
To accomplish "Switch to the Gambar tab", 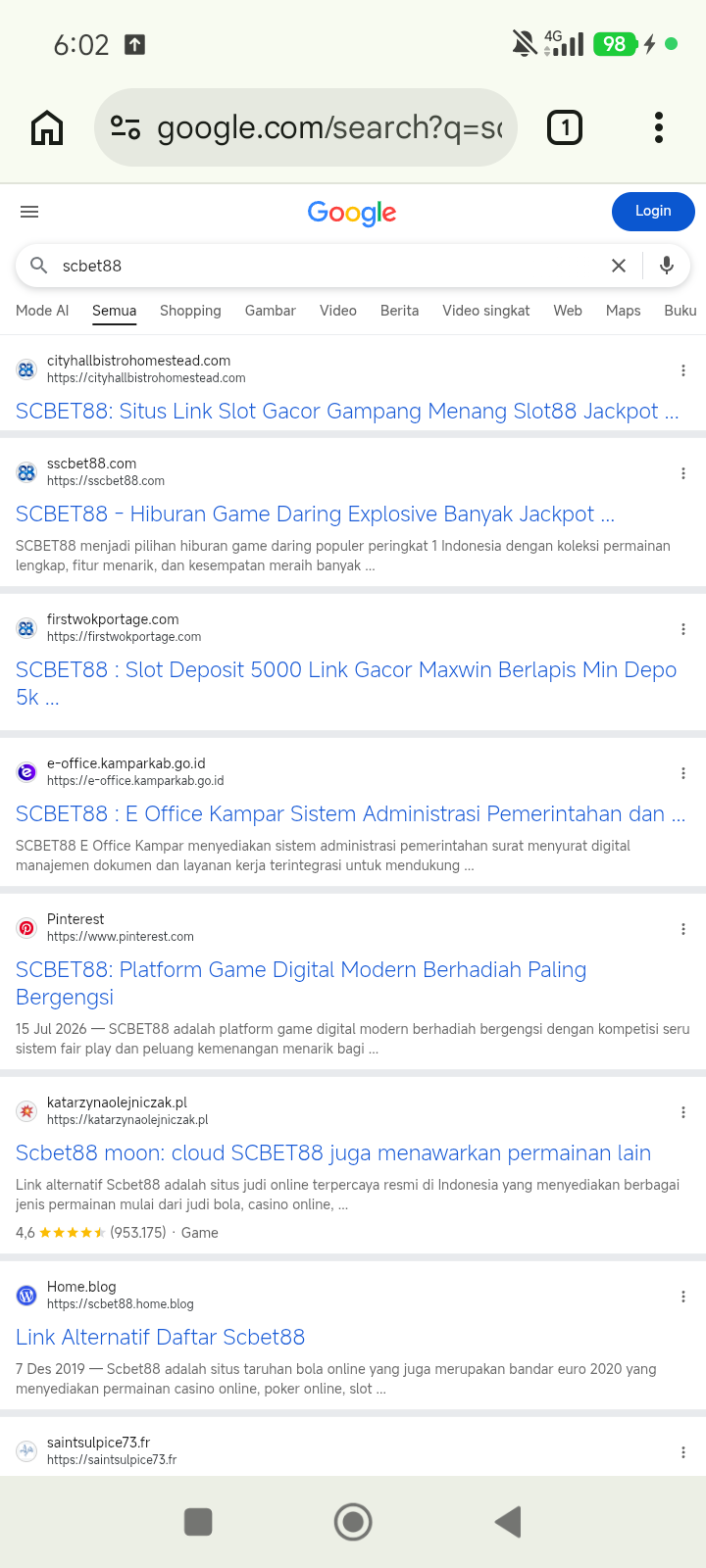I will tap(271, 311).
